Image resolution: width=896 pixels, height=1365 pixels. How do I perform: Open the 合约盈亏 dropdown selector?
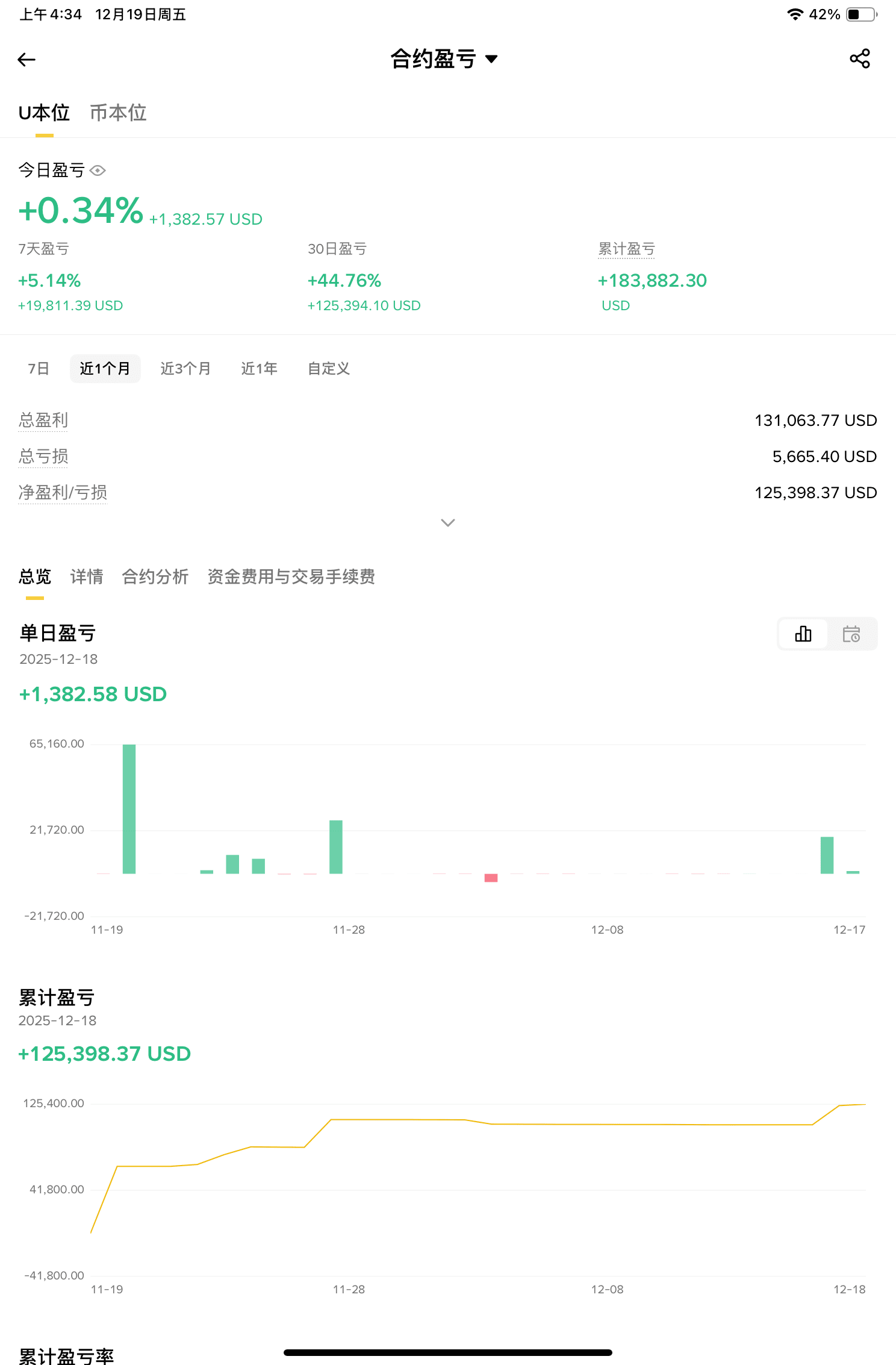tap(444, 59)
